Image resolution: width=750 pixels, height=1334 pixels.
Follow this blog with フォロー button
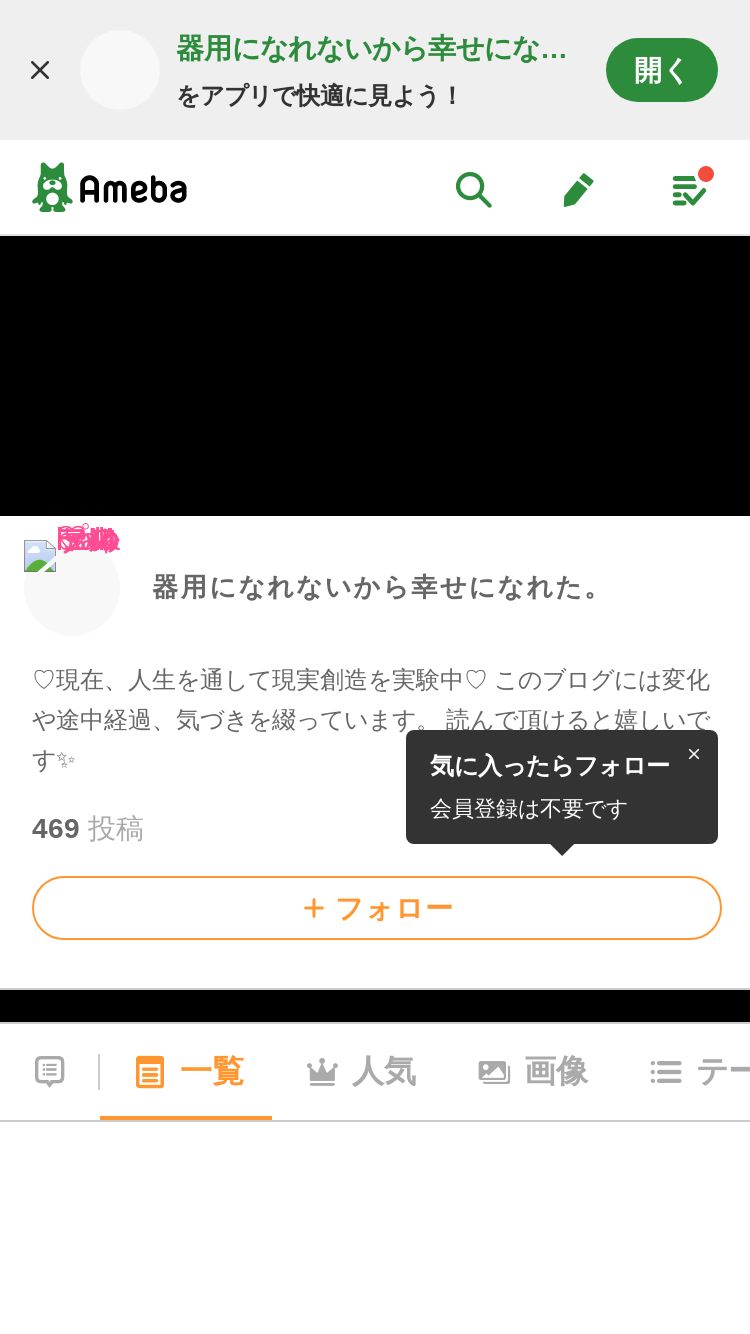[376, 908]
